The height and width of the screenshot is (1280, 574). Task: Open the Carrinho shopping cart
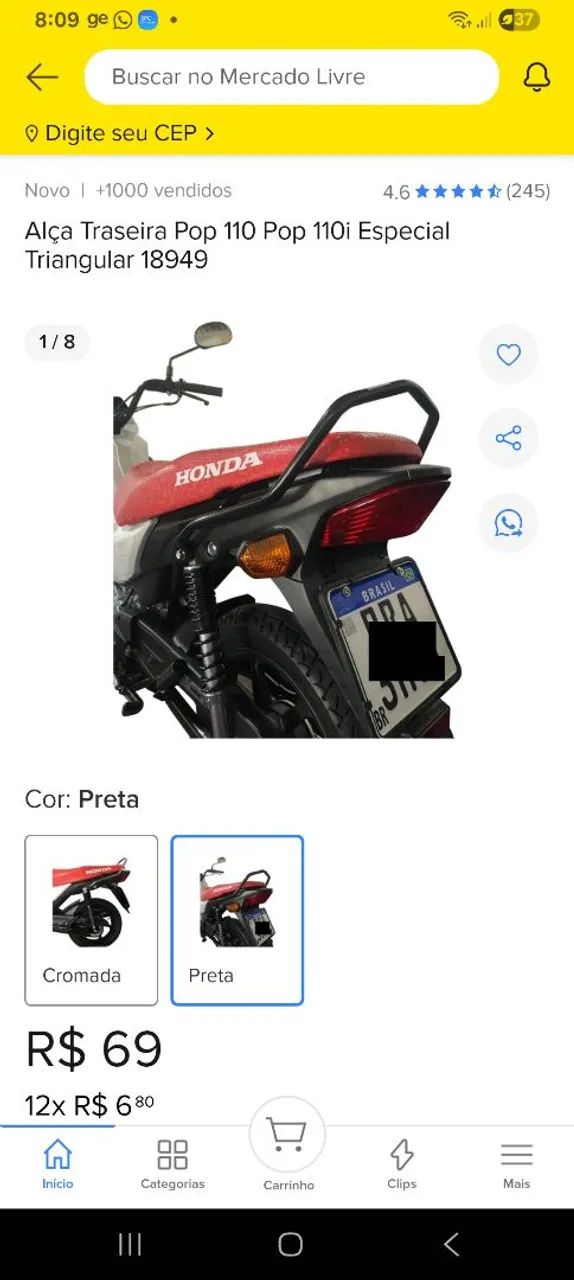tap(288, 1146)
